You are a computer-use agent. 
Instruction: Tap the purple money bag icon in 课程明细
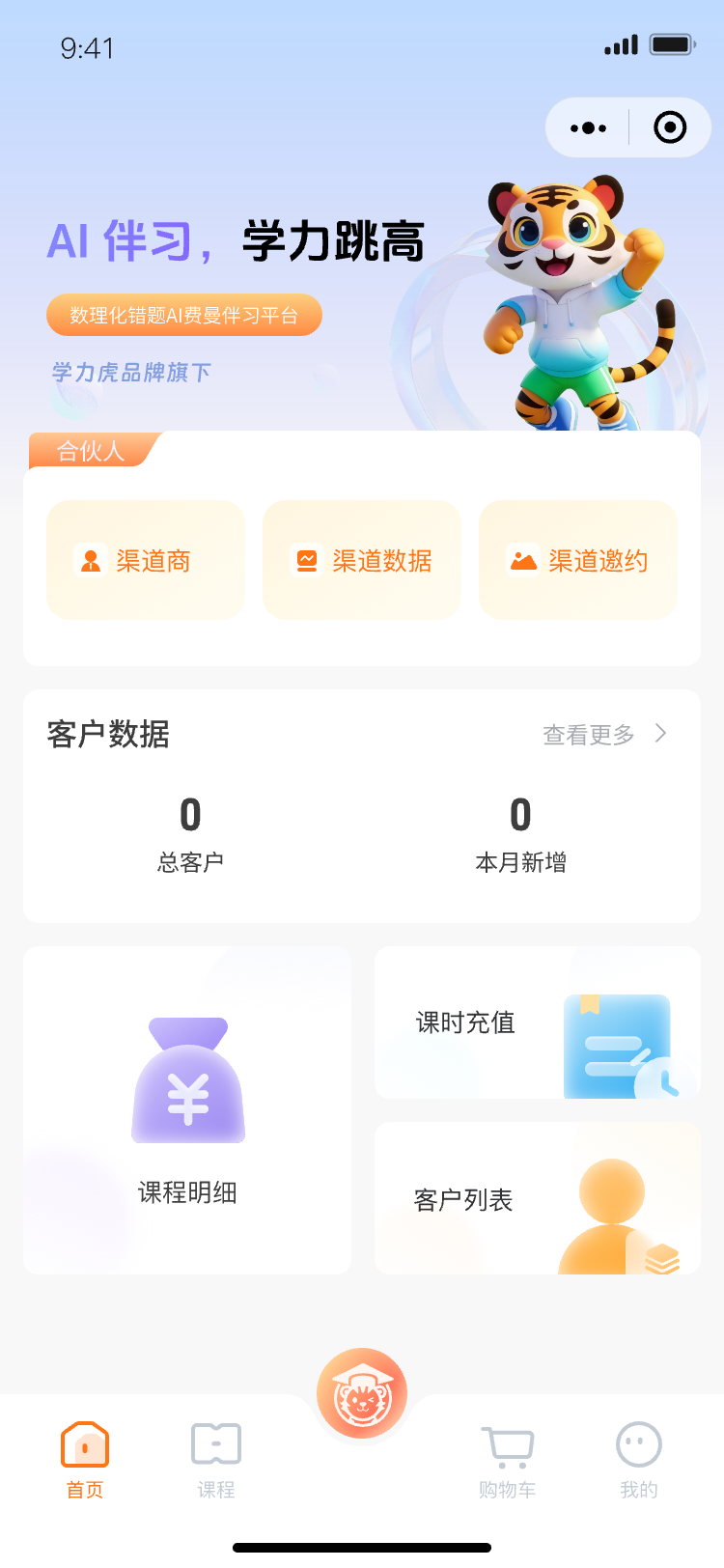tap(187, 1078)
